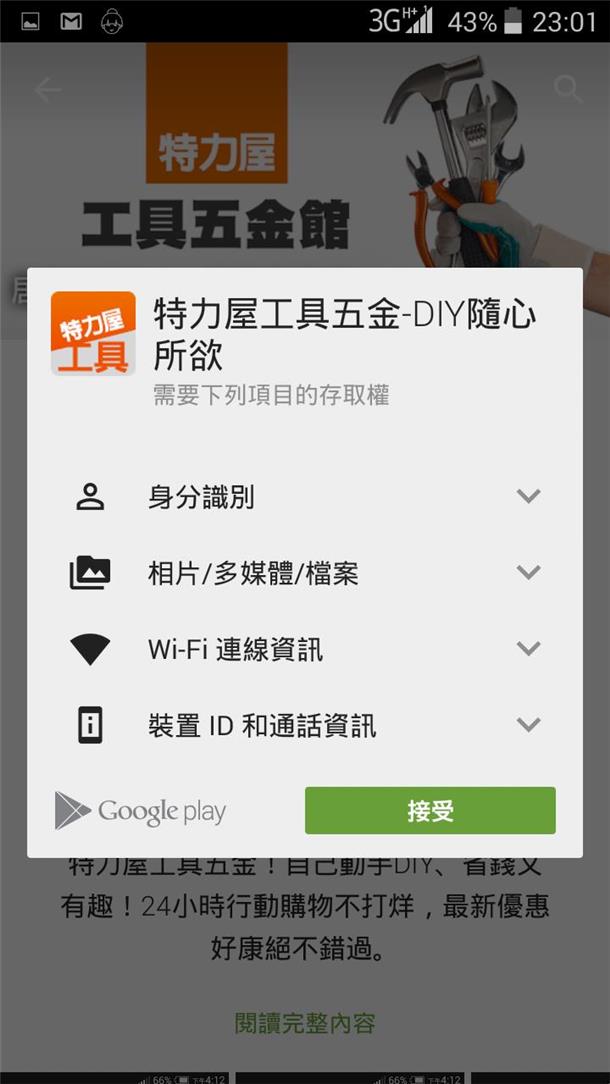Screen dimensions: 610x1084
Task: Expand the 身分識別 permission details
Action: point(528,496)
